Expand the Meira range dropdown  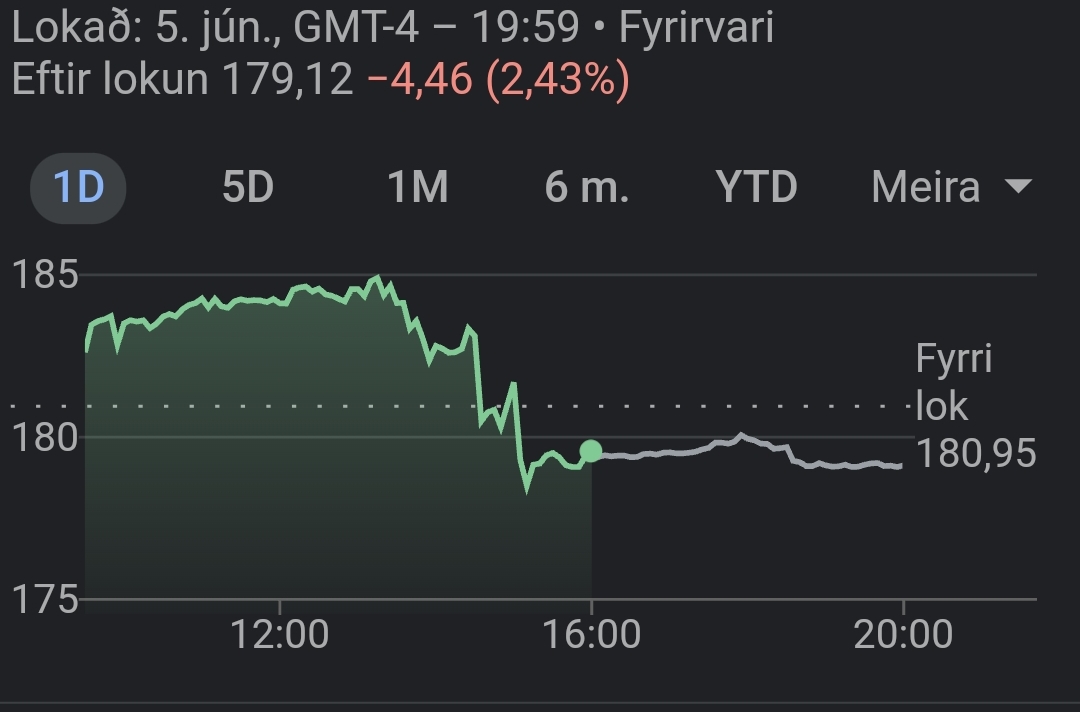click(x=949, y=187)
